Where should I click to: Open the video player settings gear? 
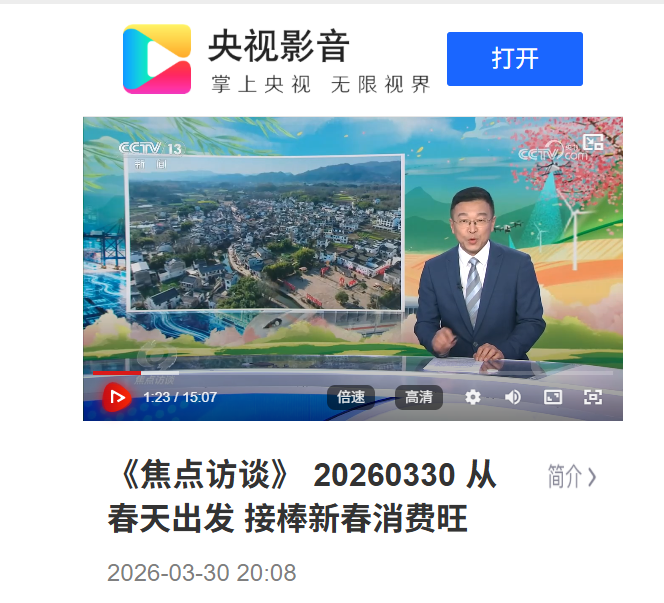[x=473, y=397]
